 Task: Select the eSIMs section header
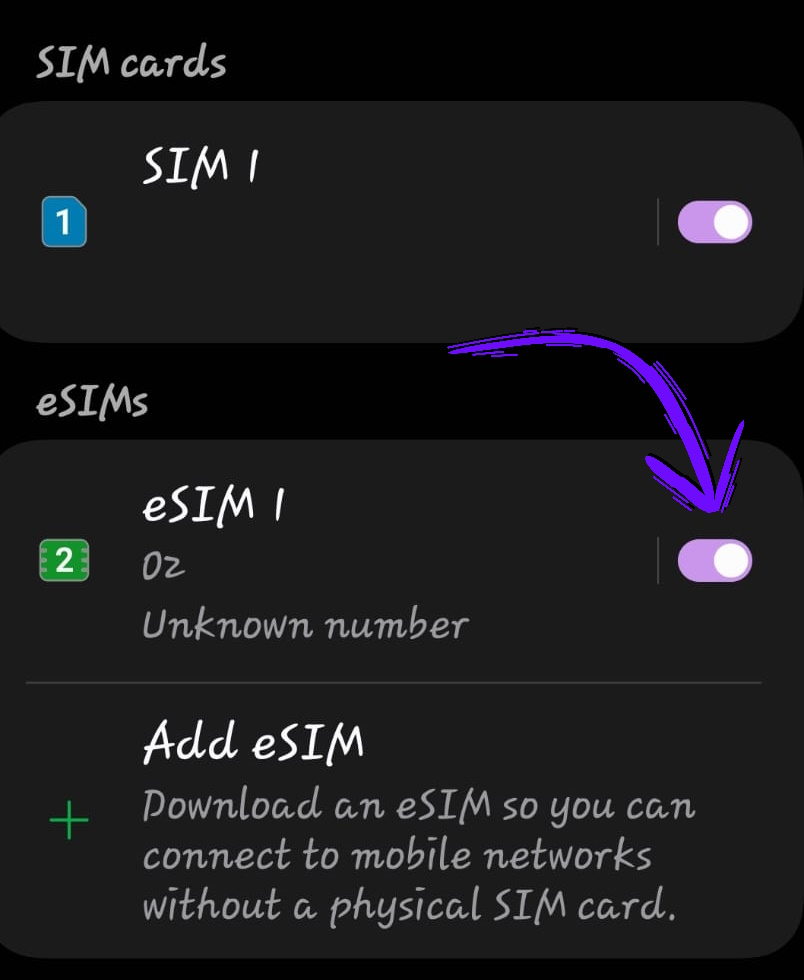(x=91, y=401)
